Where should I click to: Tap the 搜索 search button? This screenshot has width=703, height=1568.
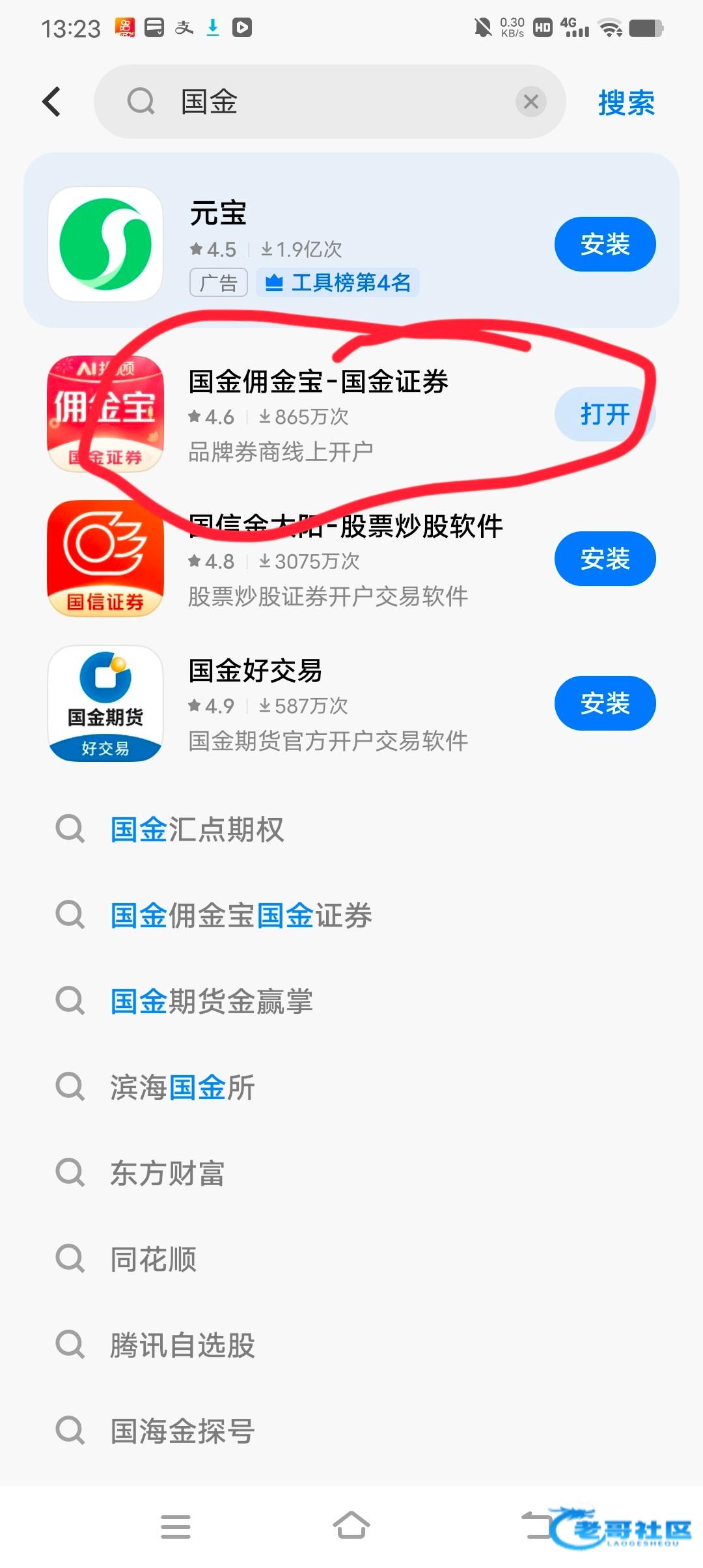[626, 103]
